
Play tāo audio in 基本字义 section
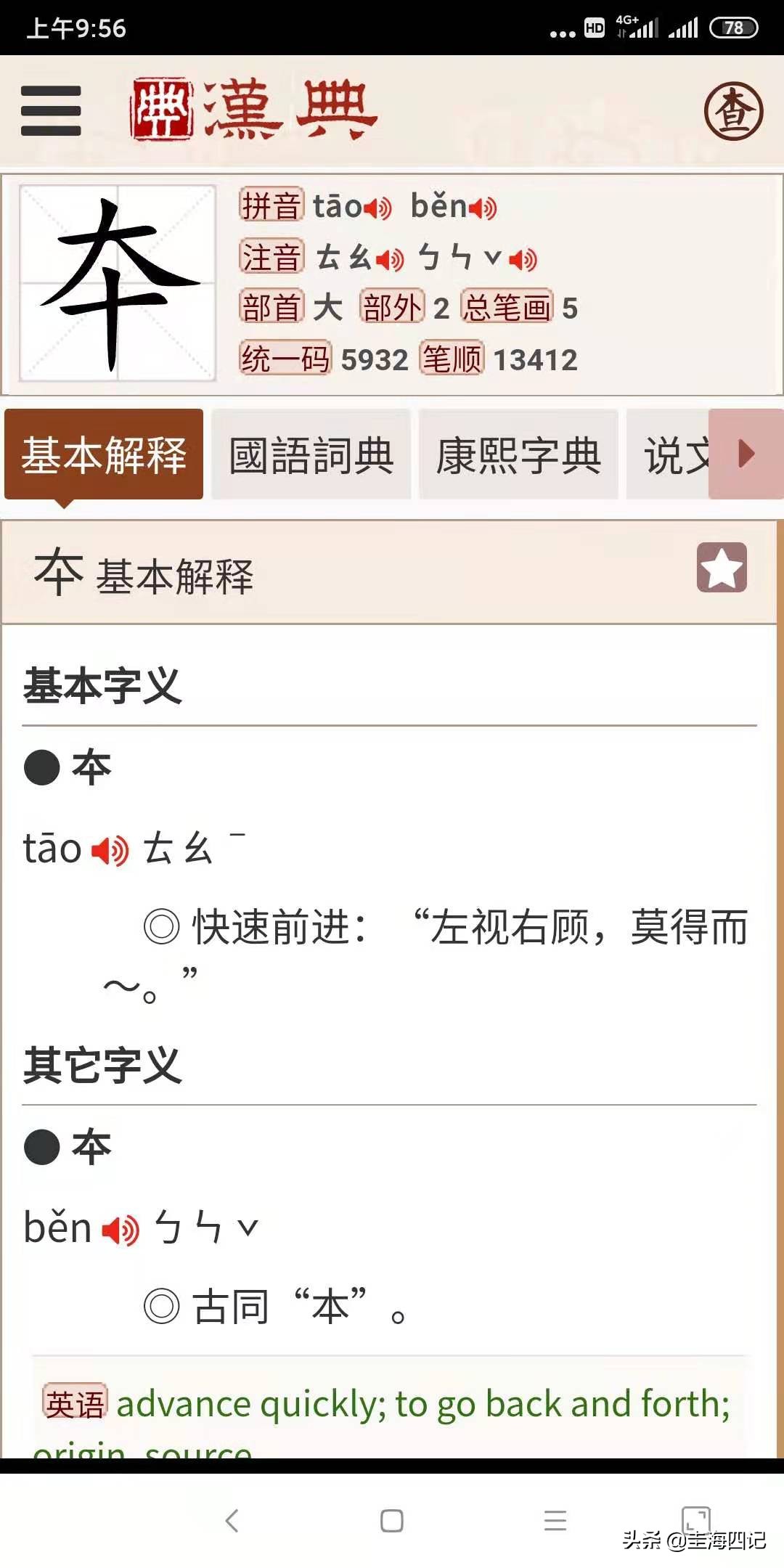110,849
